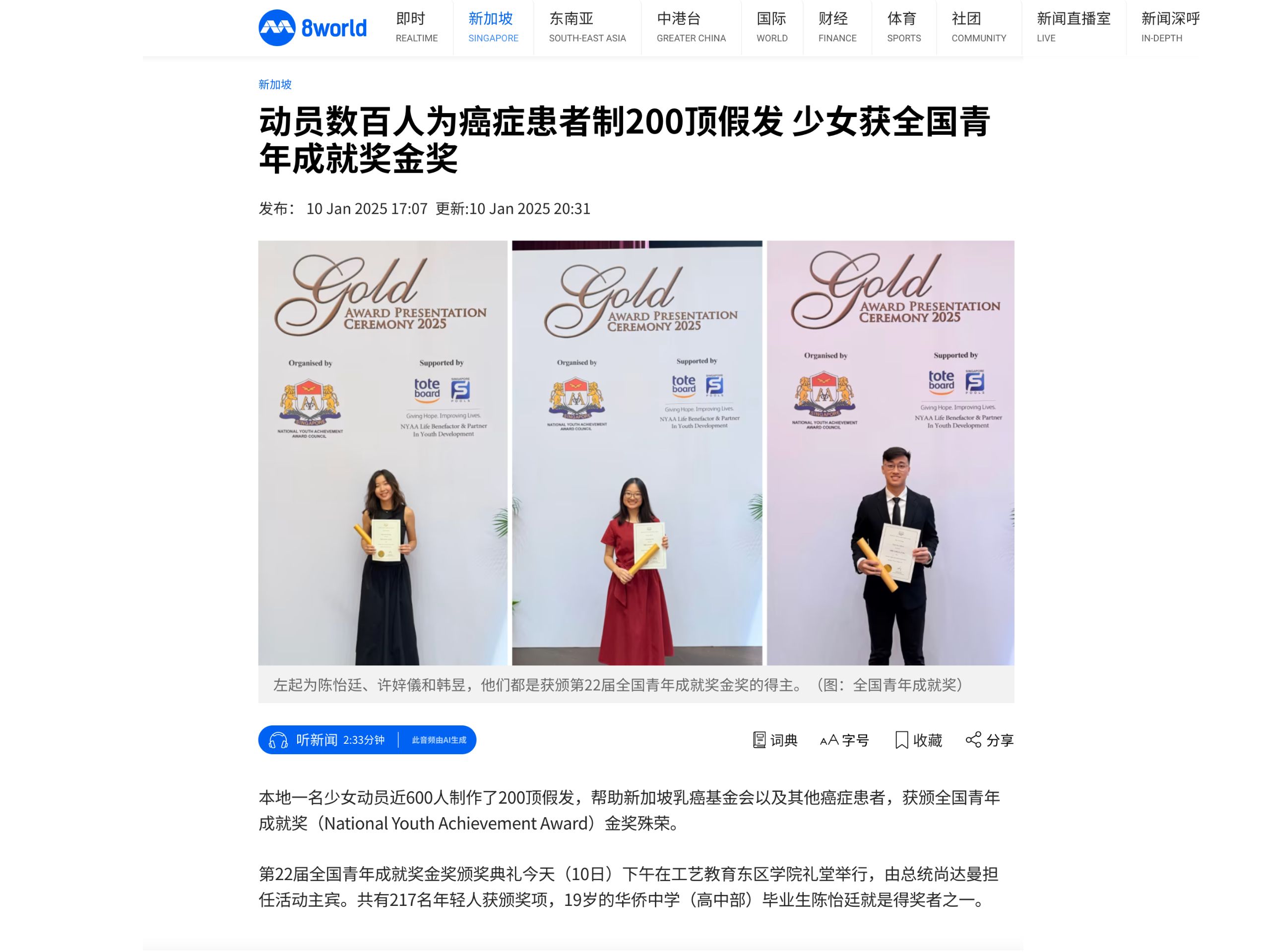Select the 中港台 Greater China tab
Screen dimensions: 1270x952
tap(691, 28)
